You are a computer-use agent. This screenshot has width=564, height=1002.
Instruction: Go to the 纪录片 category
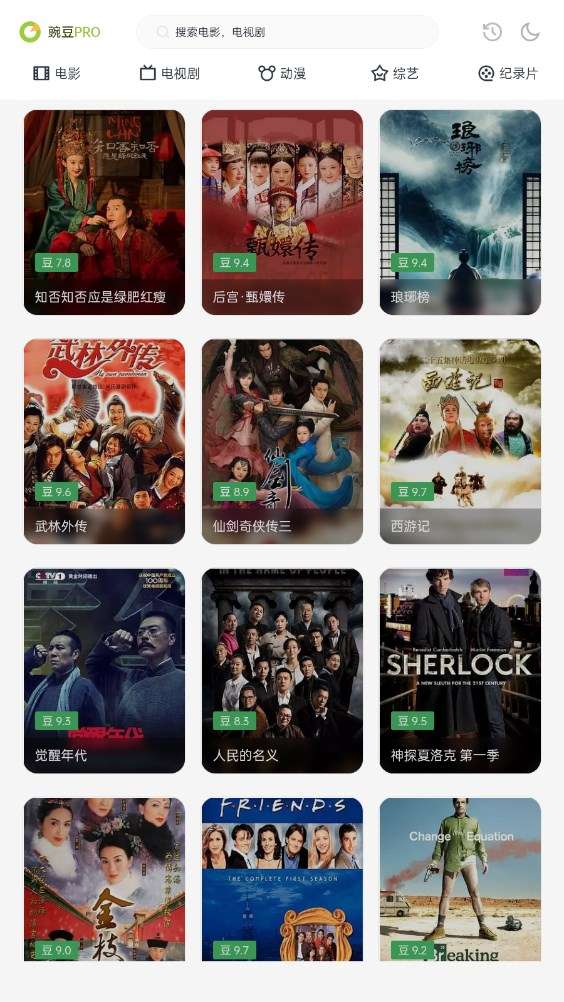pos(508,73)
